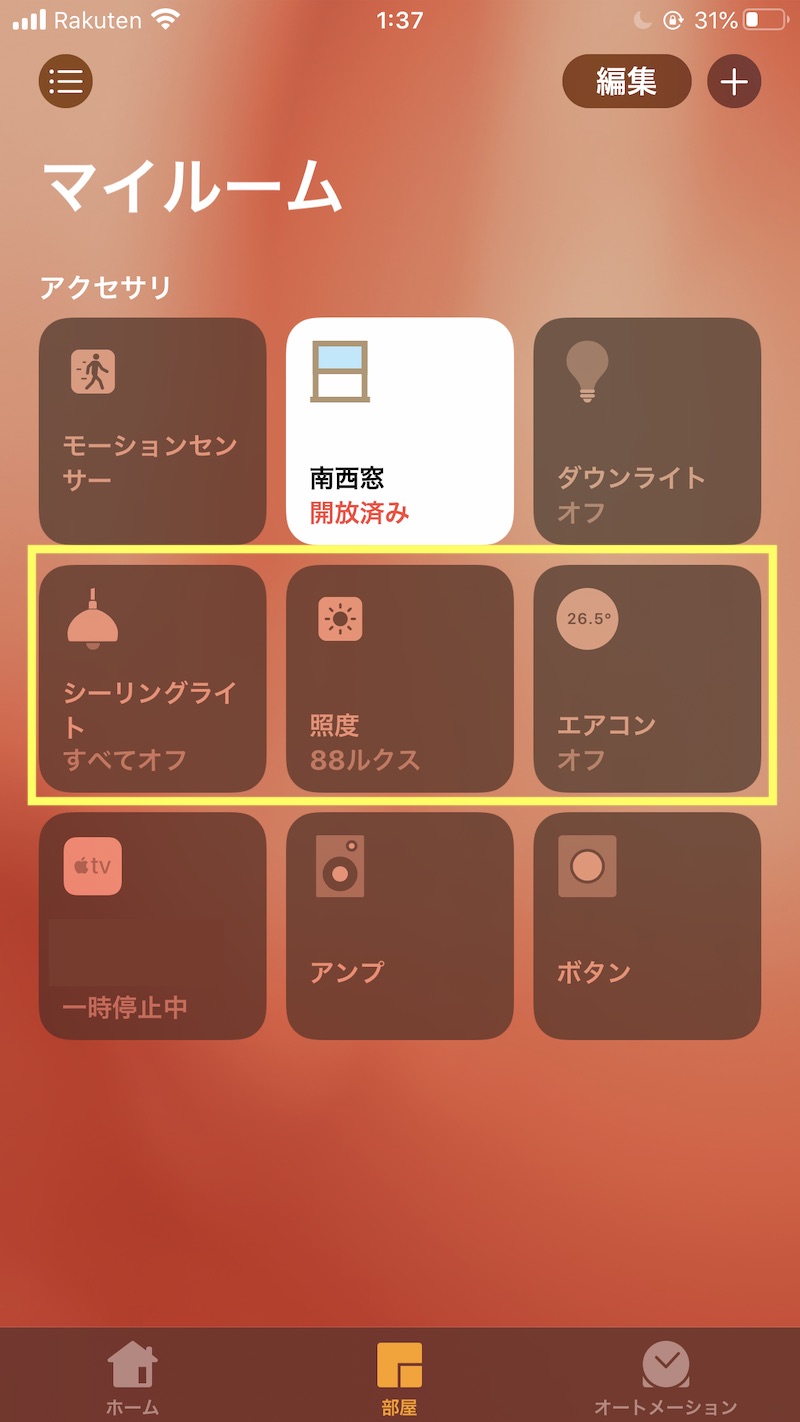The width and height of the screenshot is (800, 1422).
Task: Open the 南西窓 window tile
Action: click(399, 431)
